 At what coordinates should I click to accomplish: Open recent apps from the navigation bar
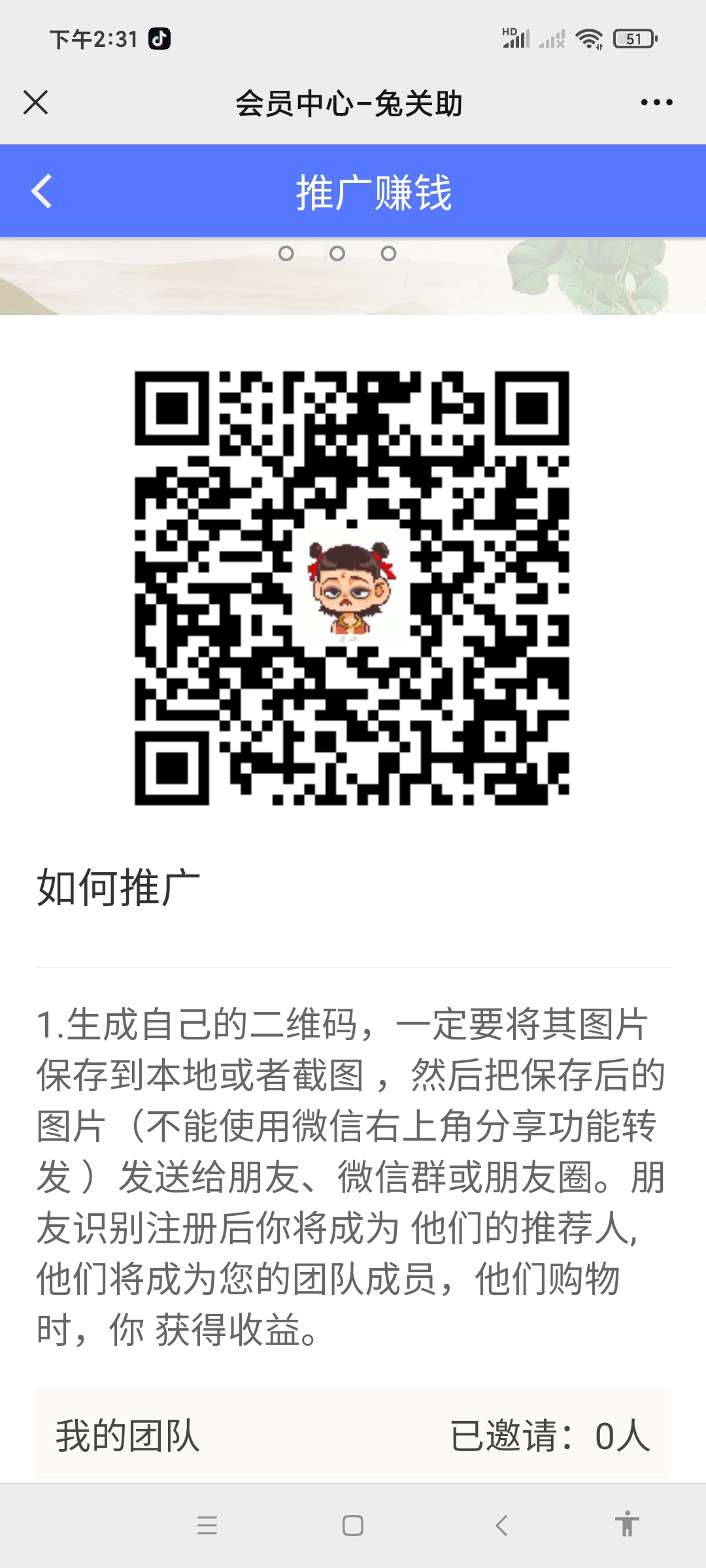coord(207,1526)
